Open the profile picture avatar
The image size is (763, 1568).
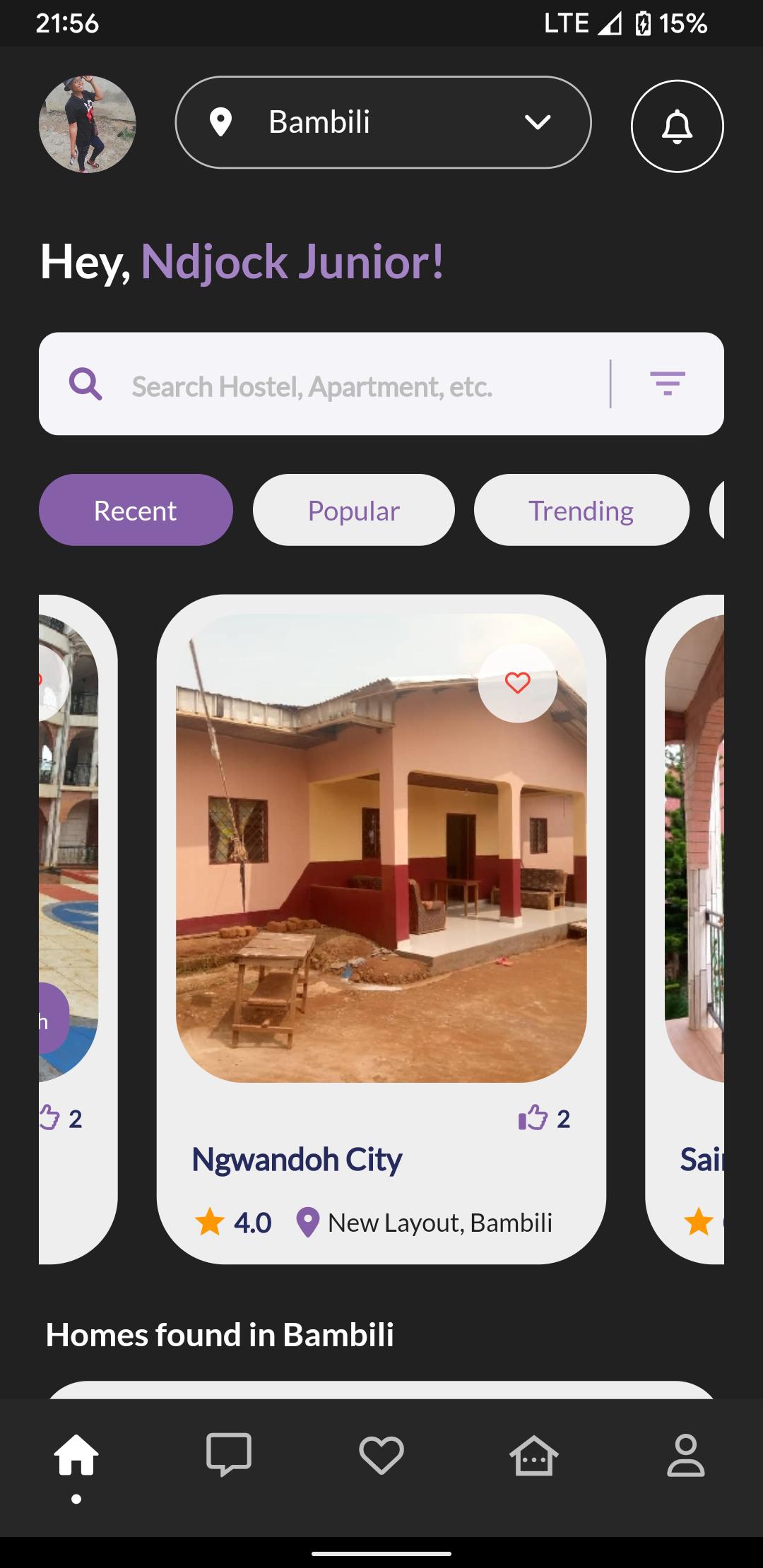coord(88,124)
